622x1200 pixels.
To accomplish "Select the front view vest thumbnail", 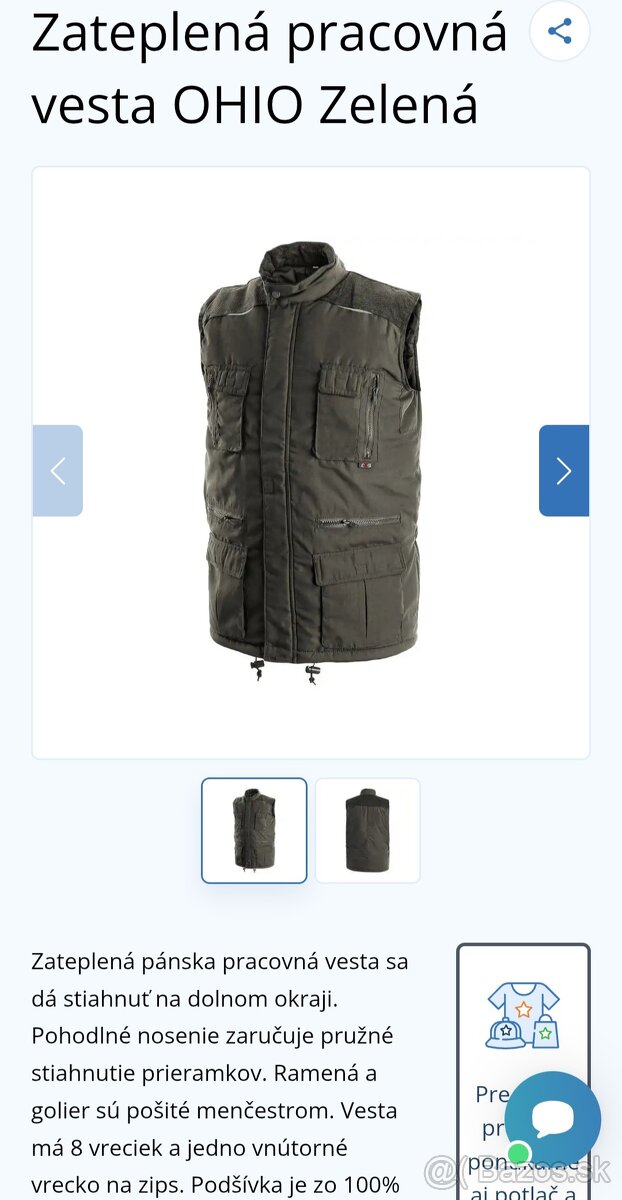I will click(x=254, y=830).
